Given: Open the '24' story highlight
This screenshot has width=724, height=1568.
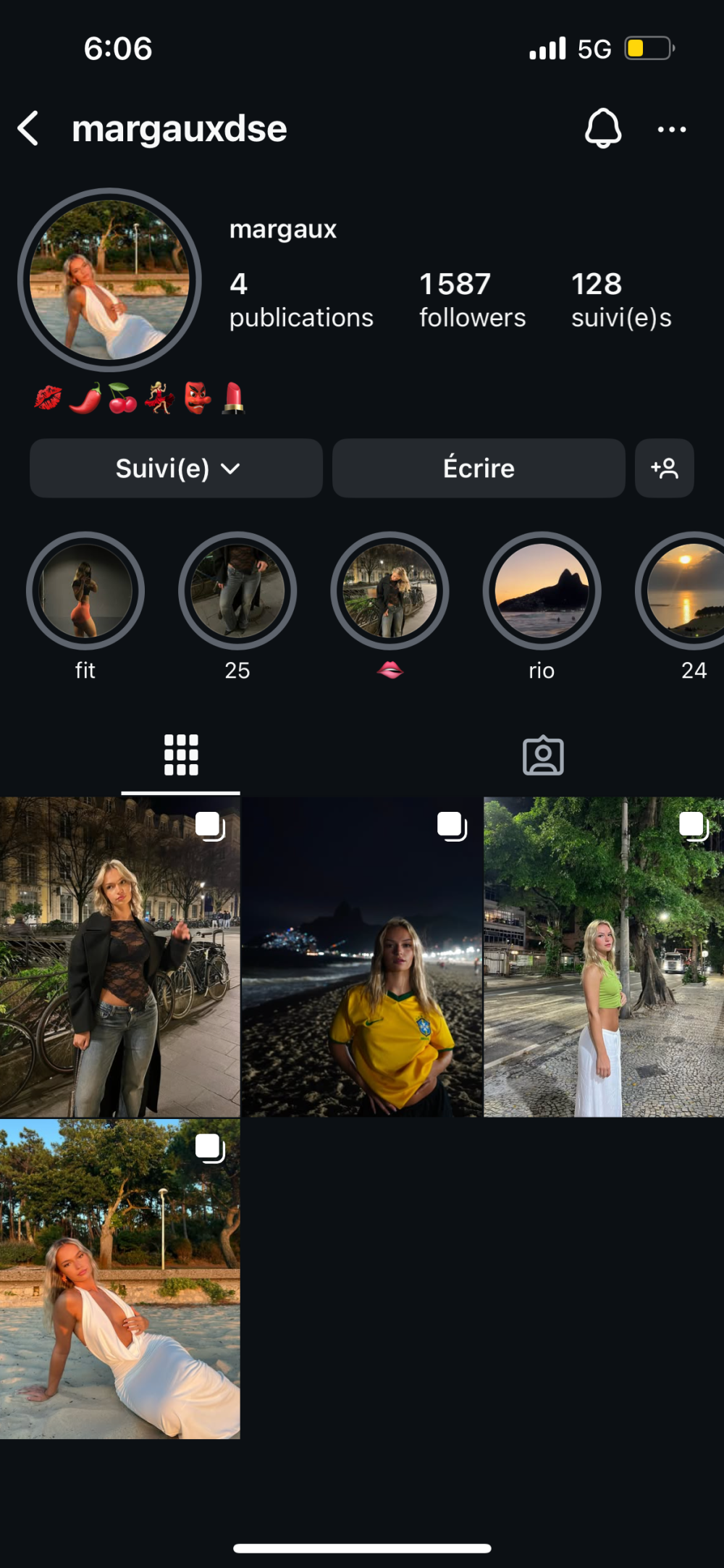Looking at the screenshot, I should [684, 592].
